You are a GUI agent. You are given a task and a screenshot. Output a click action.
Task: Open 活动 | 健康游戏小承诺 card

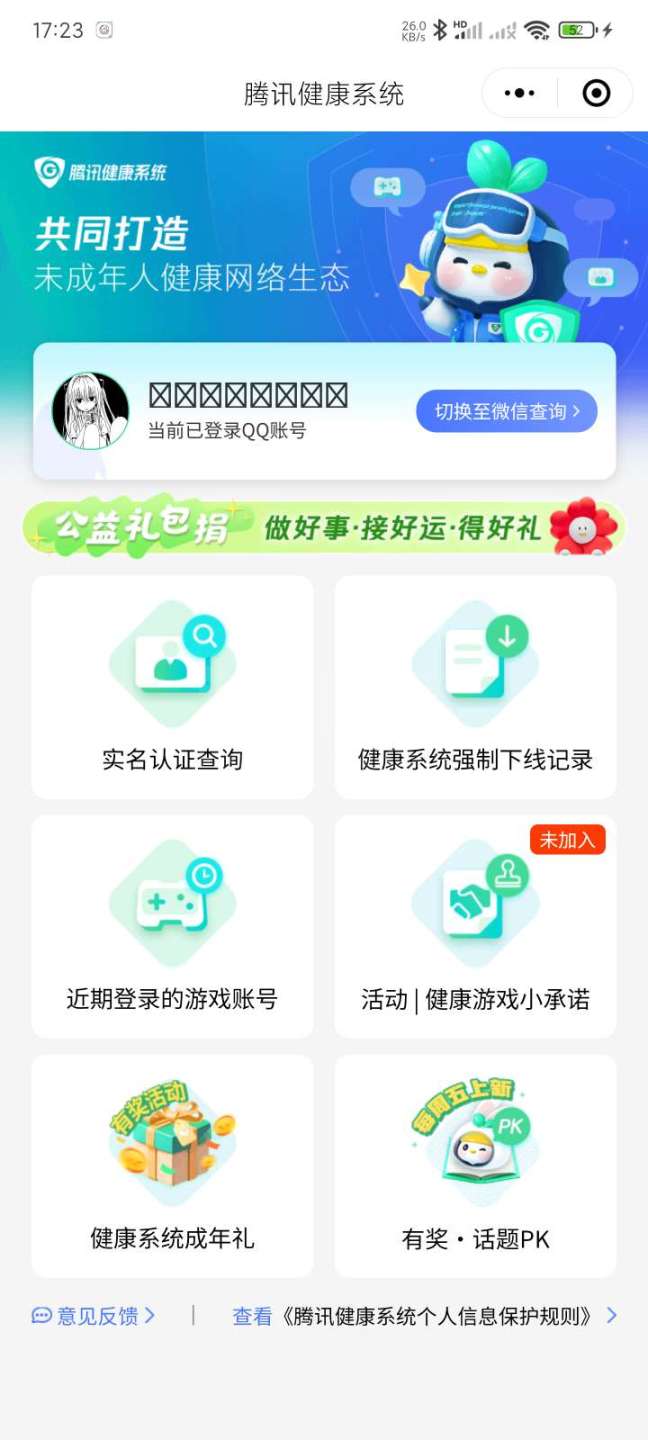coord(475,927)
